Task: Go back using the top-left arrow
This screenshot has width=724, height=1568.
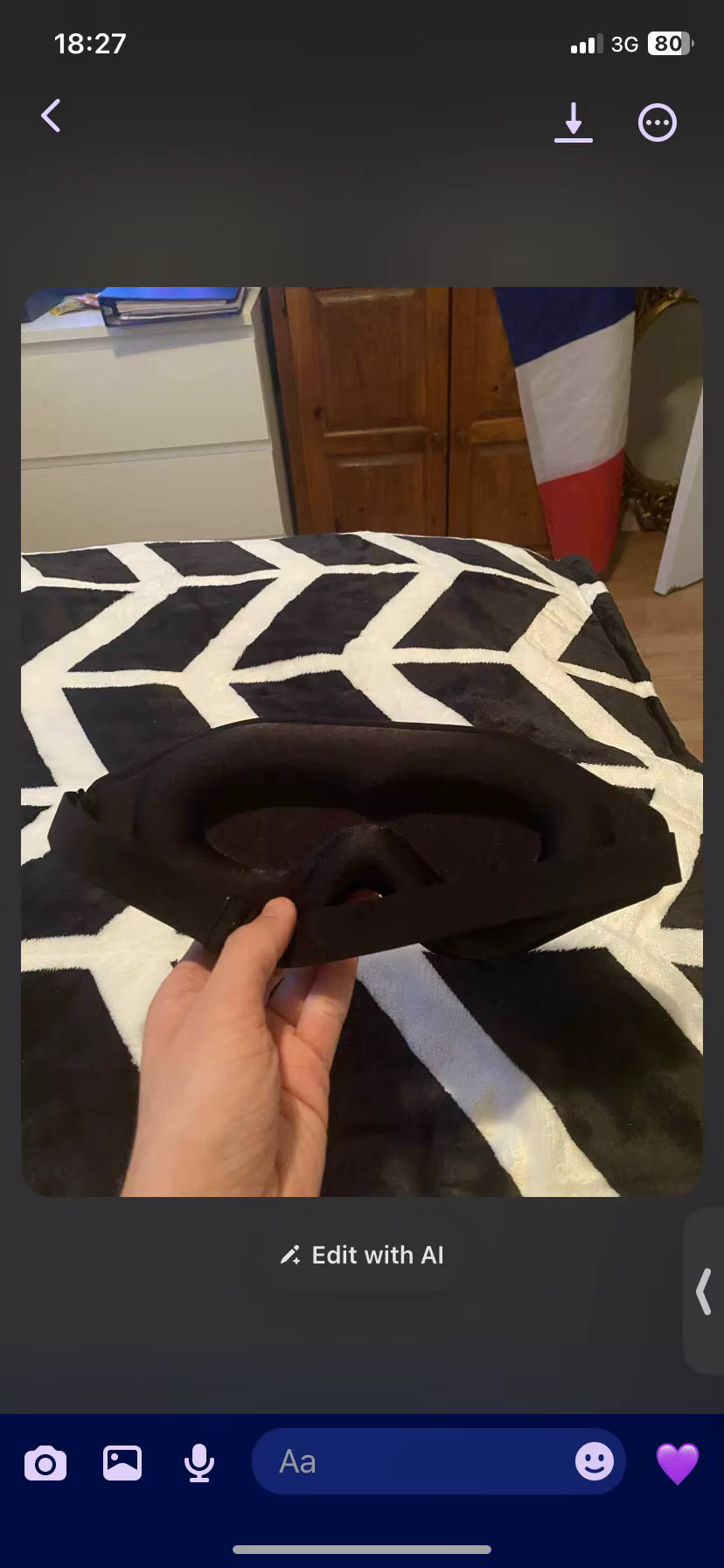Action: coord(51,115)
